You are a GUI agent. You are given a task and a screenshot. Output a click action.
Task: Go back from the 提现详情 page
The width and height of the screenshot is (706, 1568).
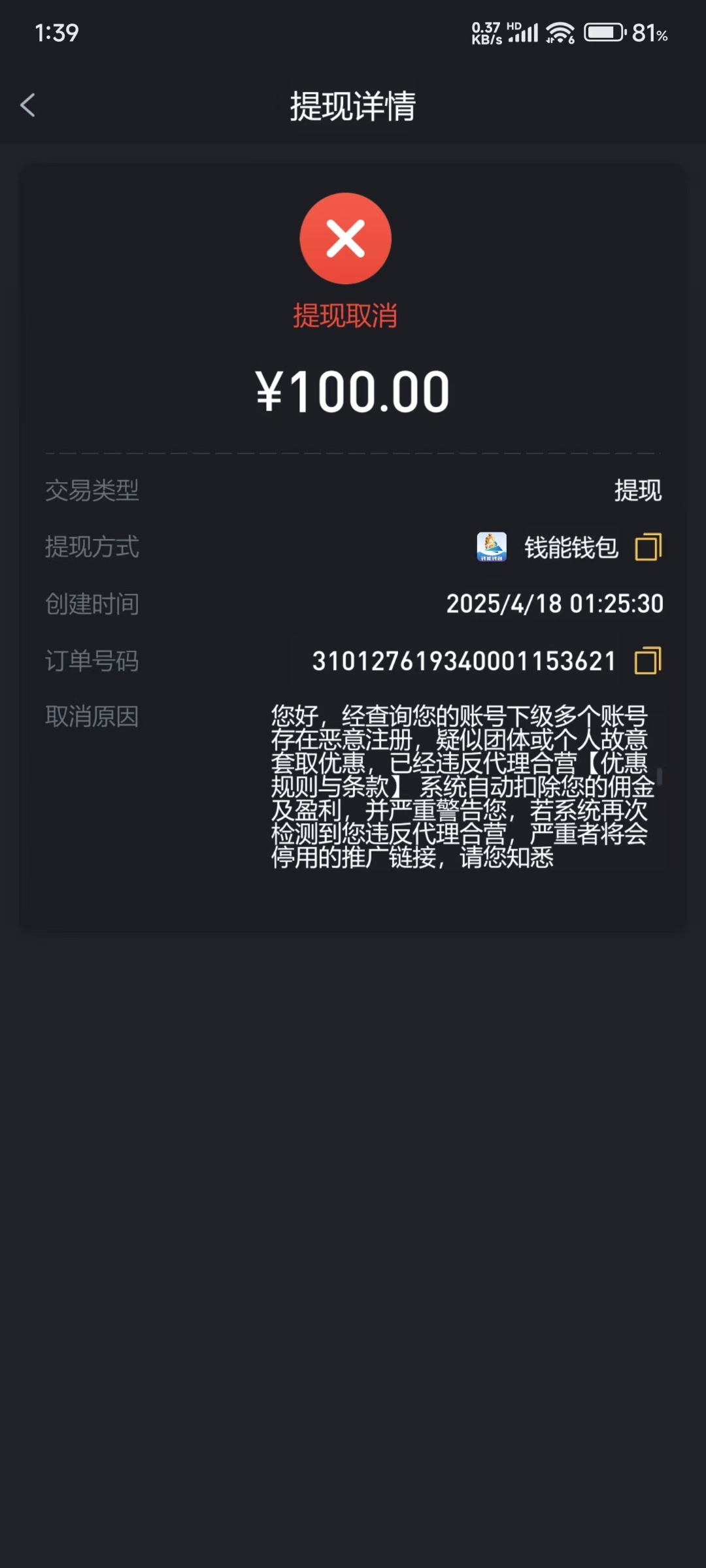coord(27,105)
